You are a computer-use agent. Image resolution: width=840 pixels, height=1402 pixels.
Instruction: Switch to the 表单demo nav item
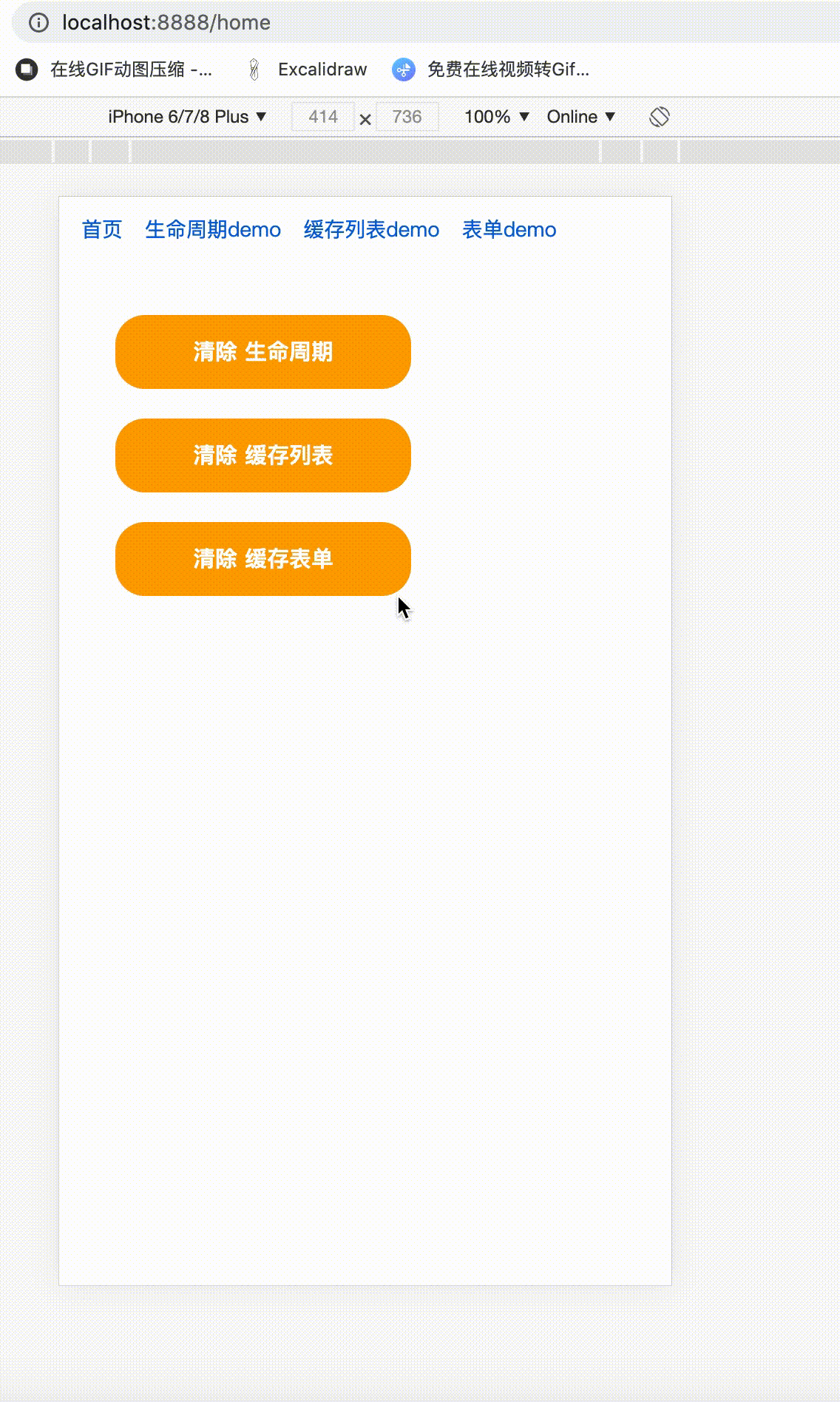(508, 230)
